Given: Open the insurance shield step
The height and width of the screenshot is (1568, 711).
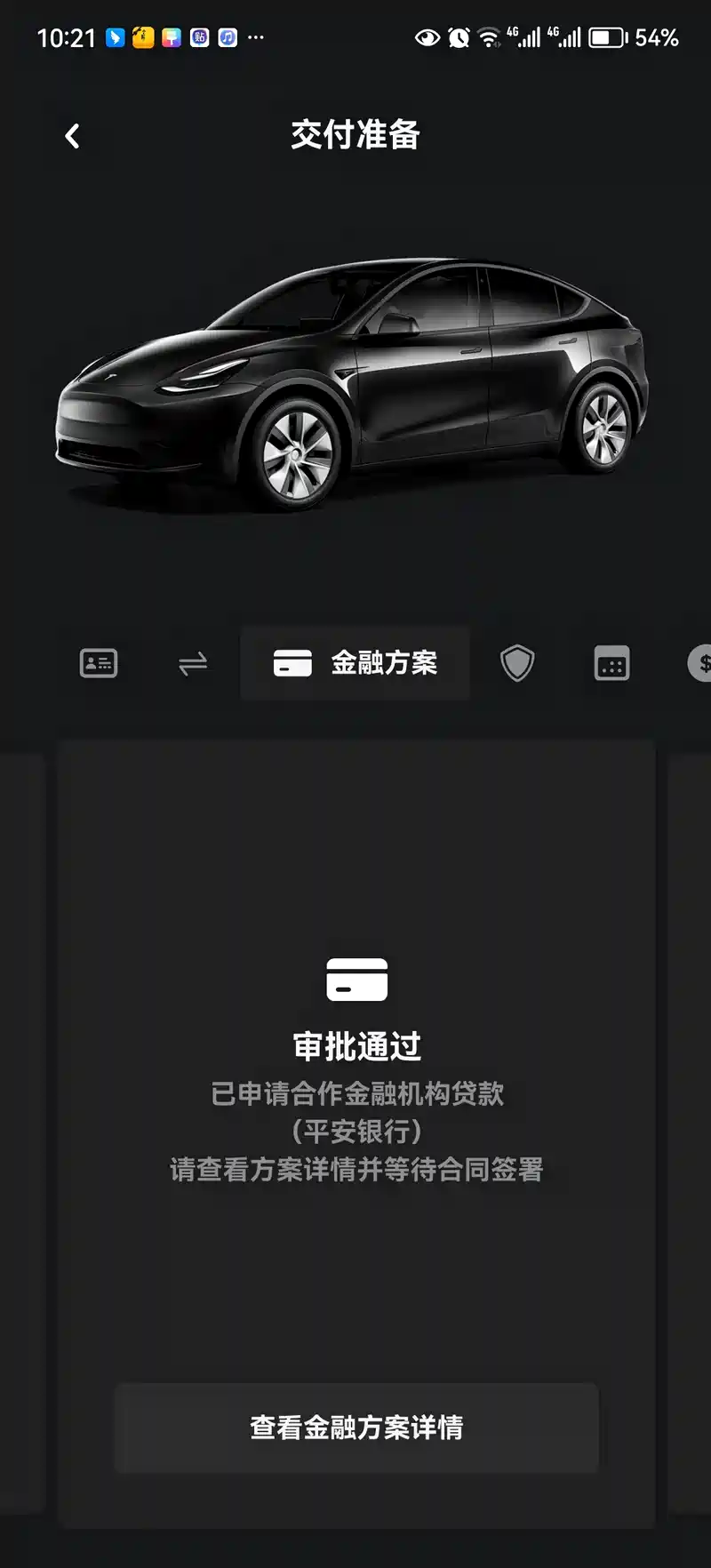Looking at the screenshot, I should [517, 663].
